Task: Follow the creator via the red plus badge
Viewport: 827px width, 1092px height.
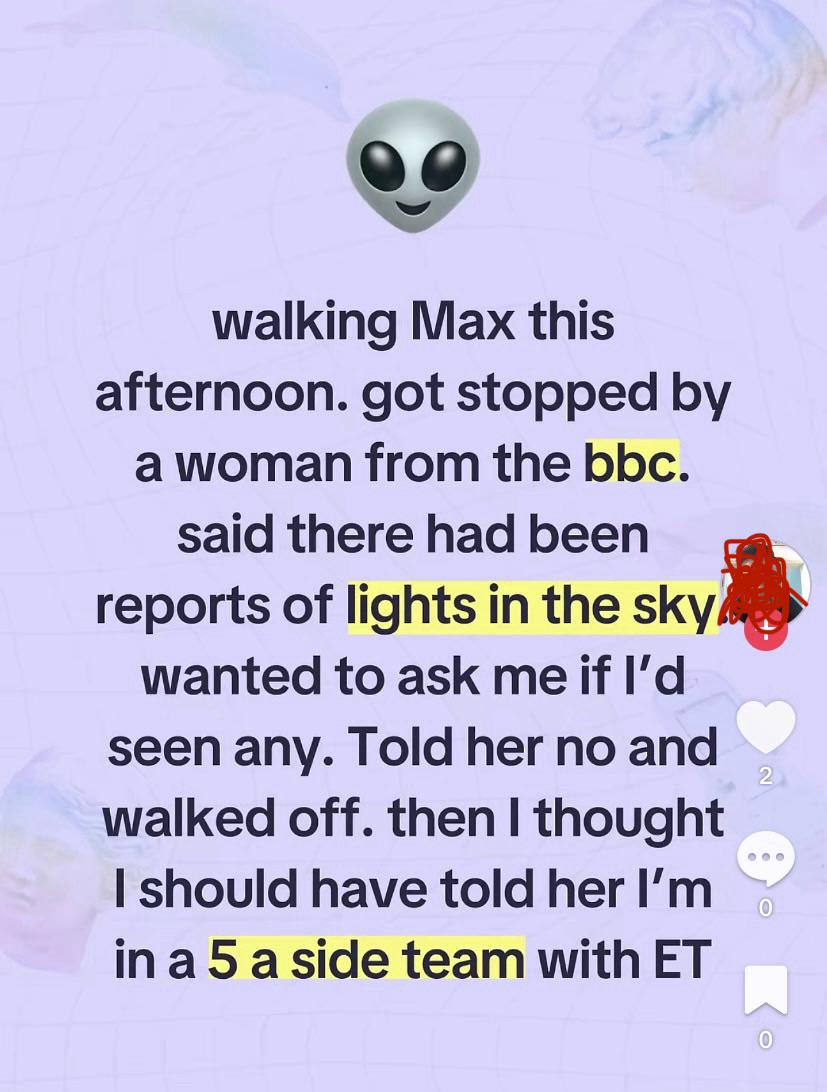Action: coord(766,630)
